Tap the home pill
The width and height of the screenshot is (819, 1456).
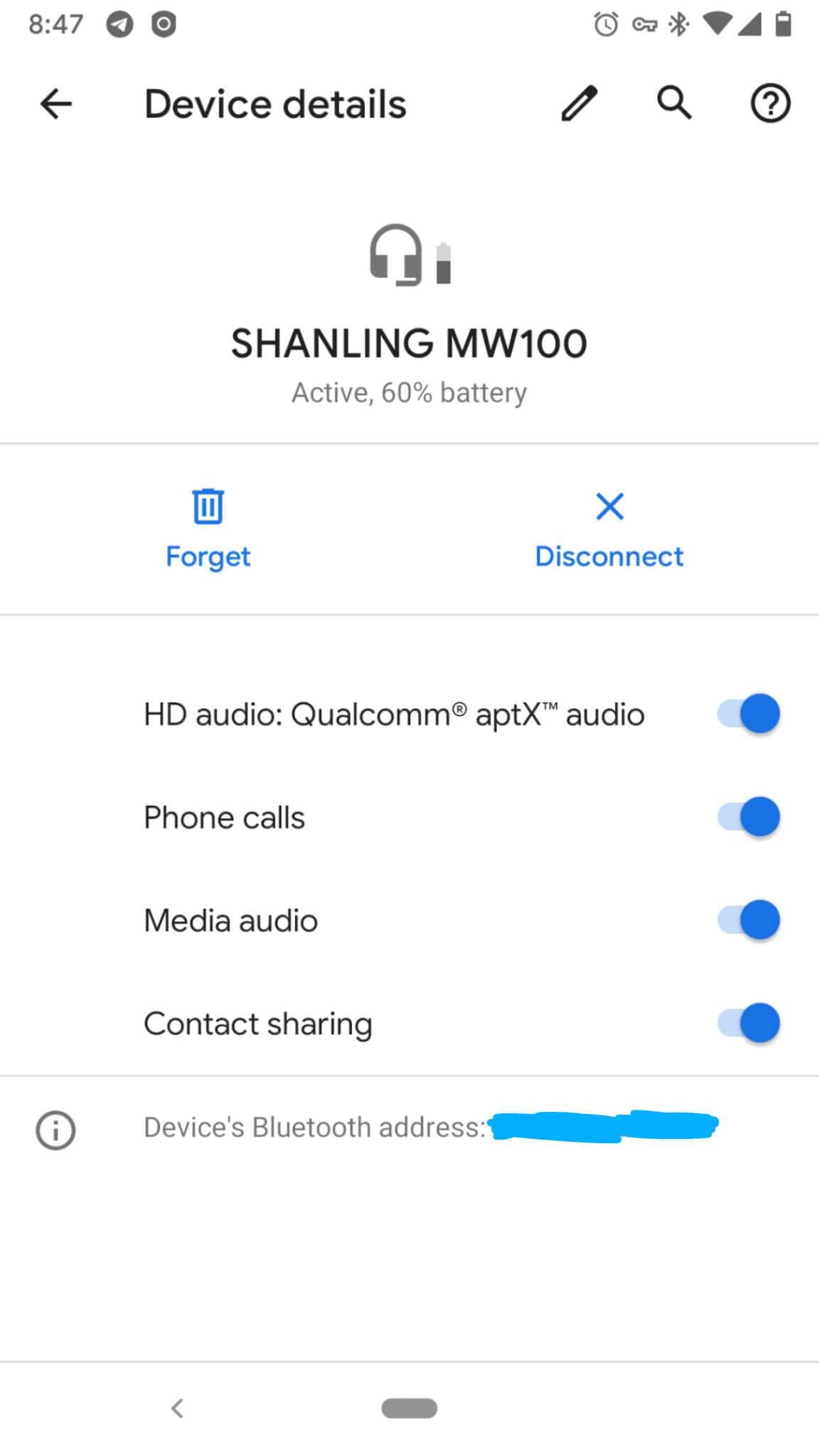[409, 1408]
